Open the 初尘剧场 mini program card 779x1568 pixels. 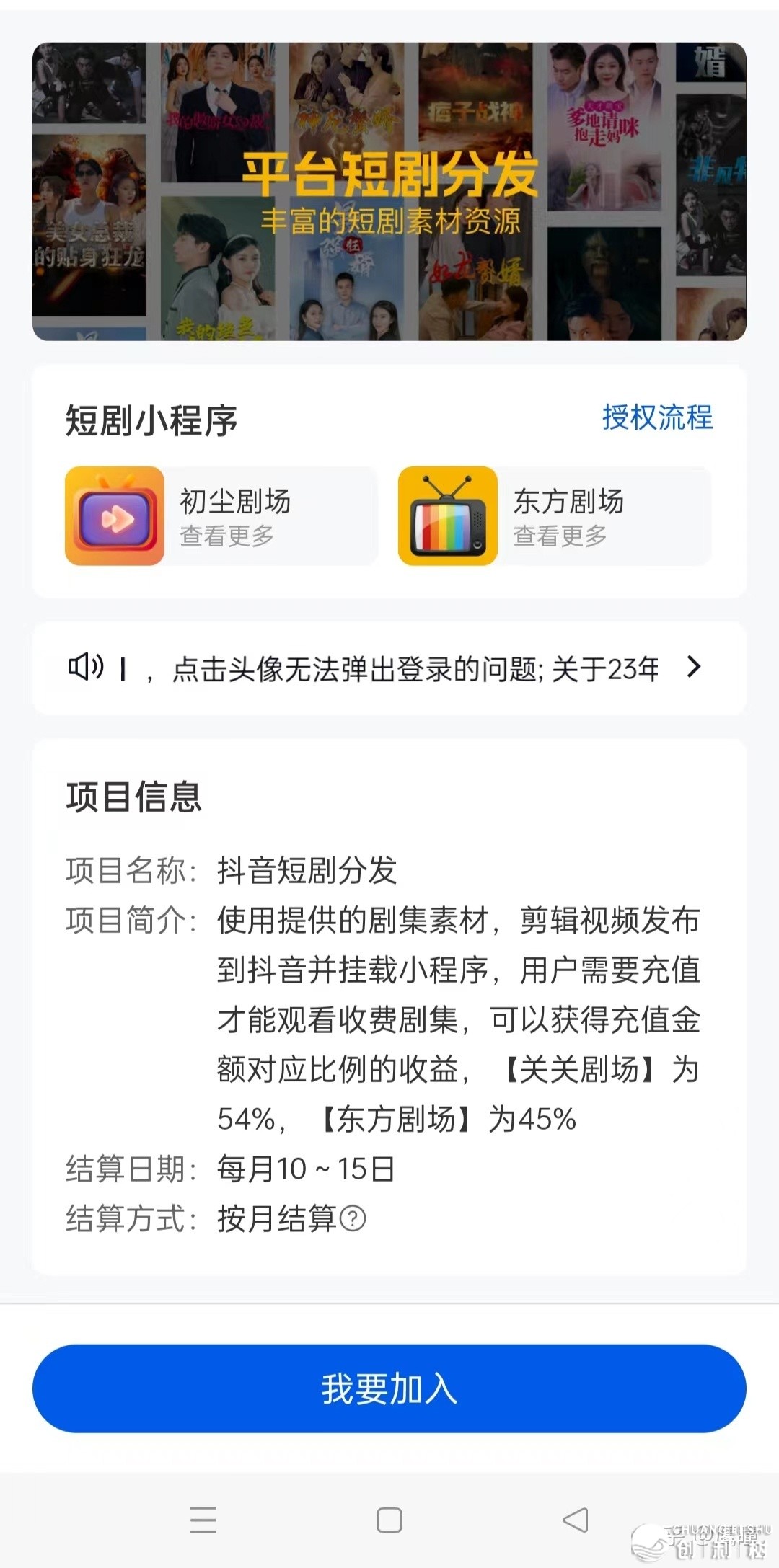coord(221,516)
